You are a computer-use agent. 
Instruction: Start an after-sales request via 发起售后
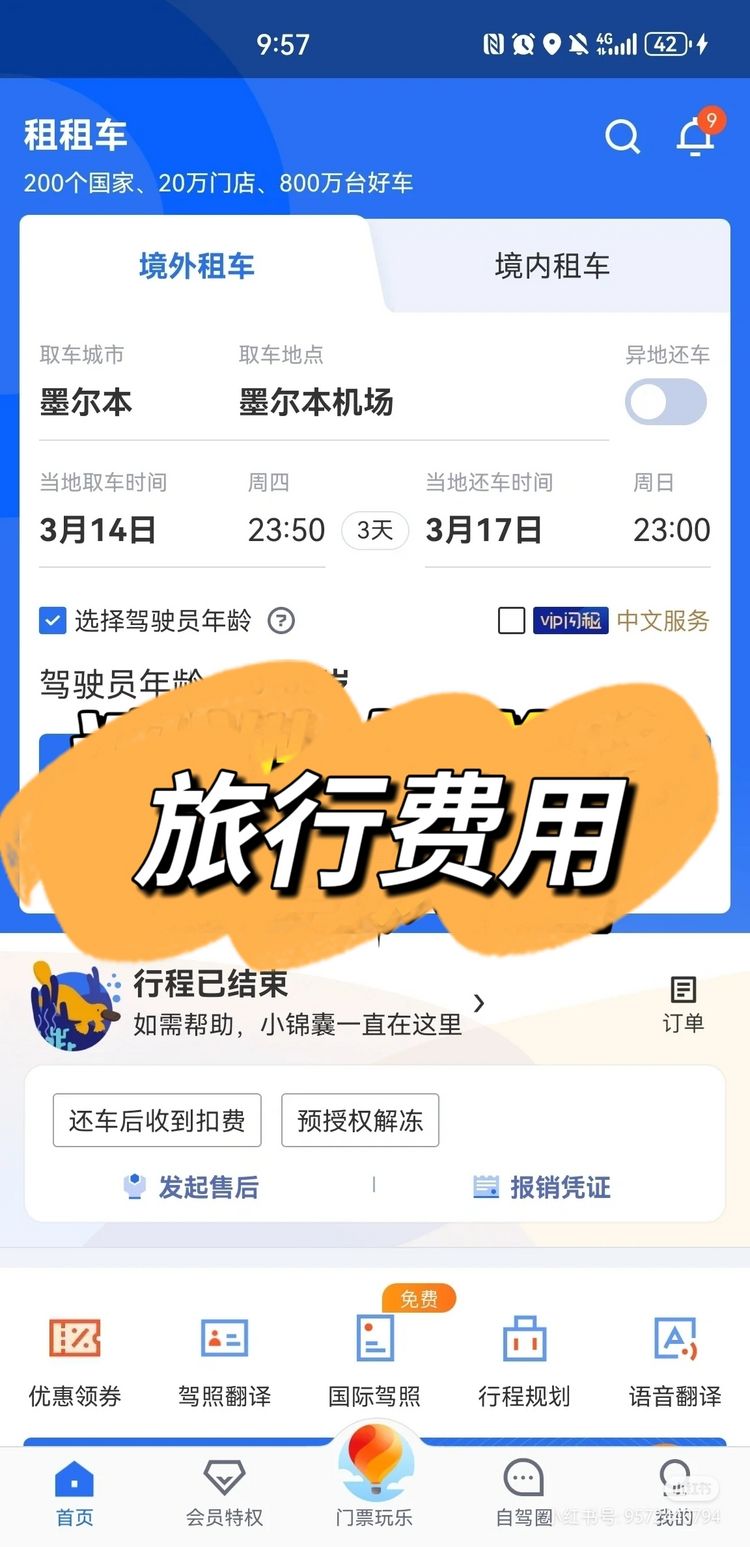pos(190,1187)
